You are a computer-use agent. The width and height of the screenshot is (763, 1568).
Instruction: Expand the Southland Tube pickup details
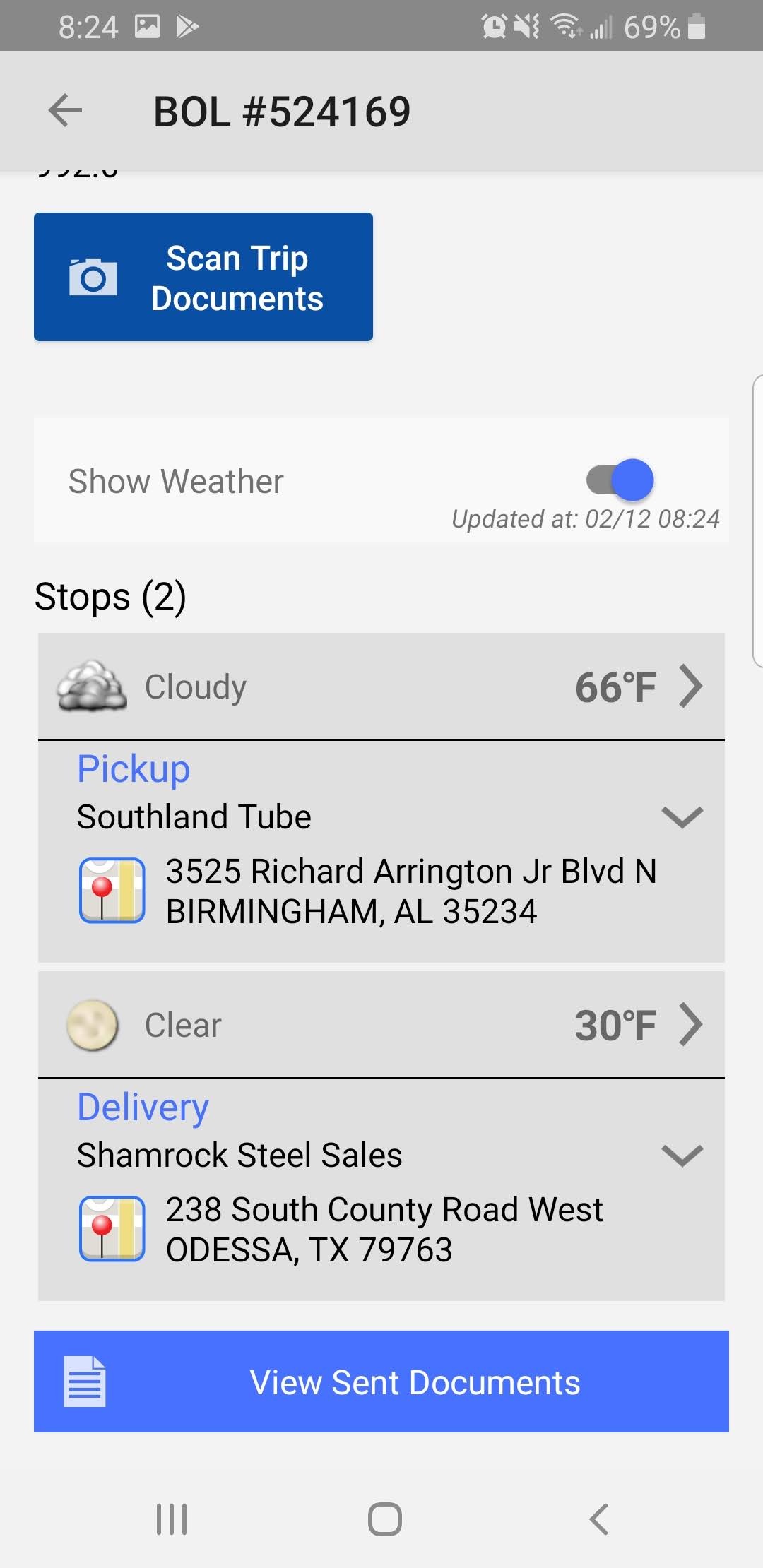click(682, 817)
